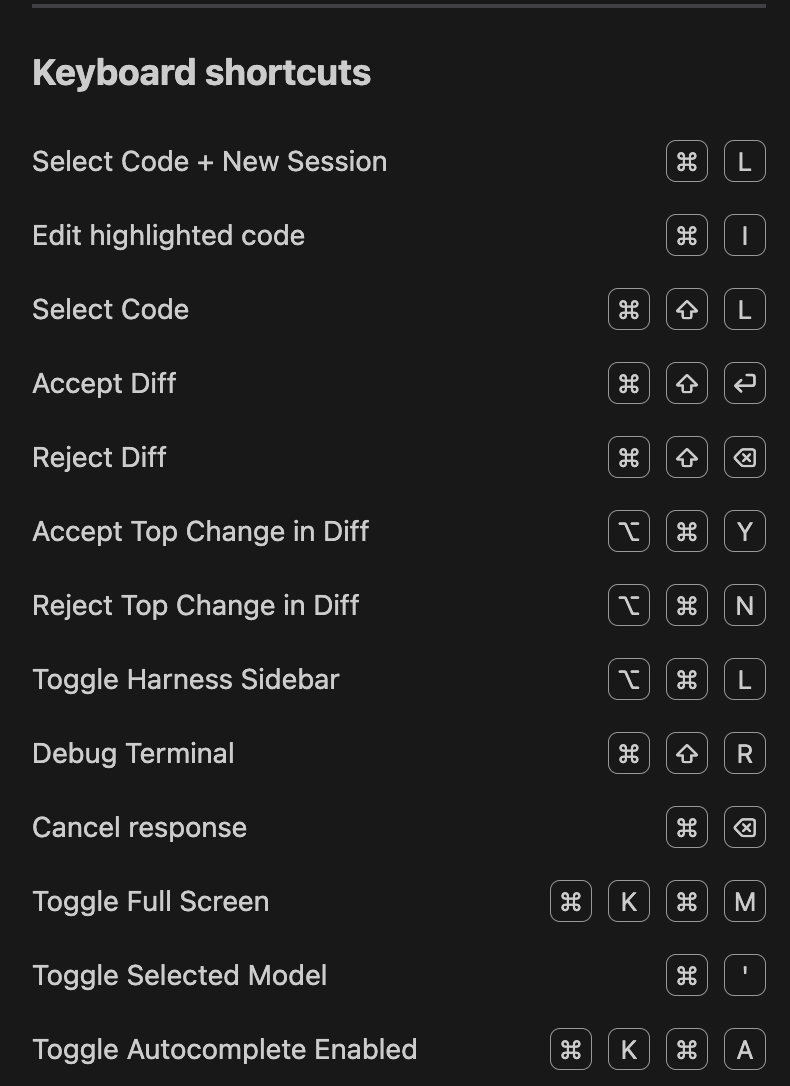Select the Edit highlighted code shortcut row
The height and width of the screenshot is (1086, 790).
pos(168,235)
